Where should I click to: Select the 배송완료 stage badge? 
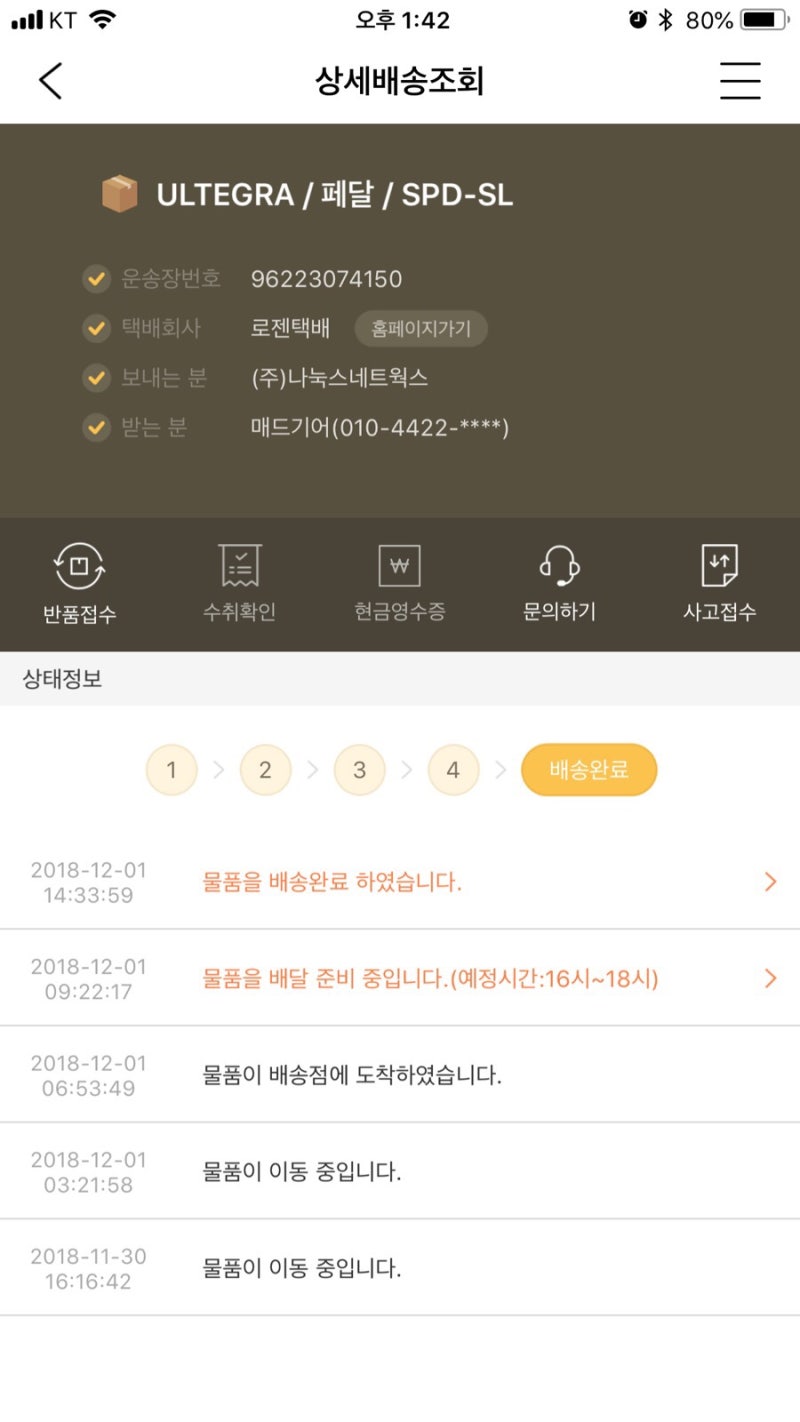coord(589,769)
